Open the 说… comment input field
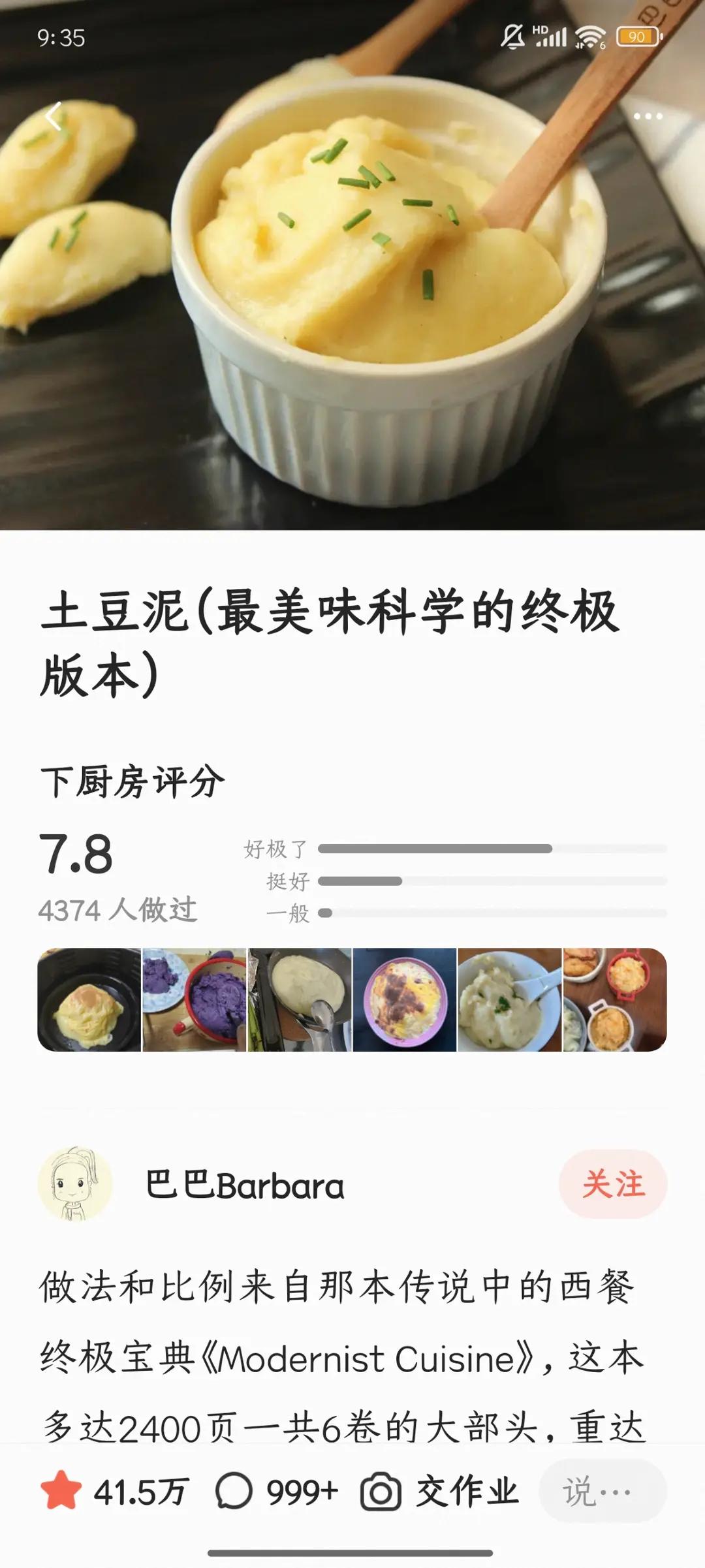 602,1491
